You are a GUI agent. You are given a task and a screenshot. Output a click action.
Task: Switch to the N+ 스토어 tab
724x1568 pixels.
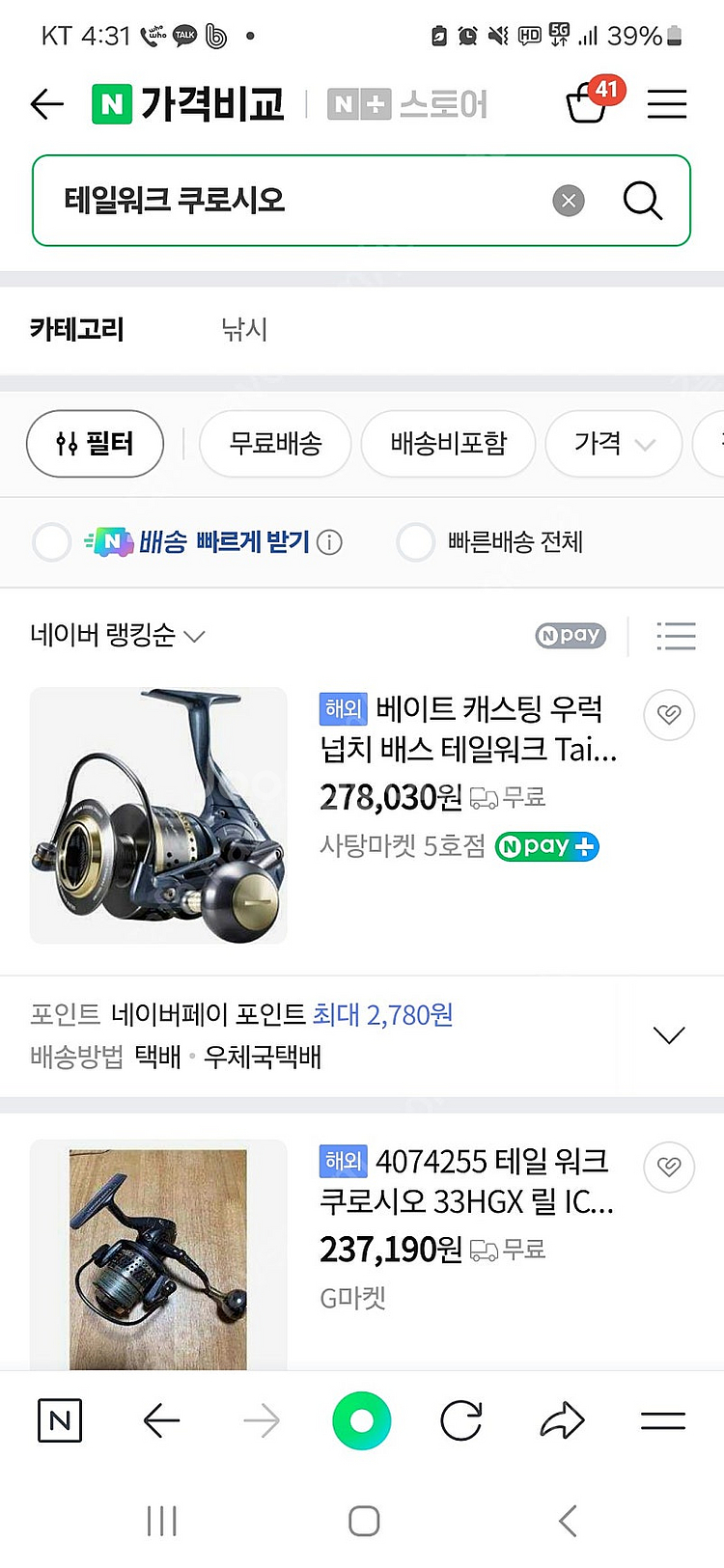pos(407,104)
